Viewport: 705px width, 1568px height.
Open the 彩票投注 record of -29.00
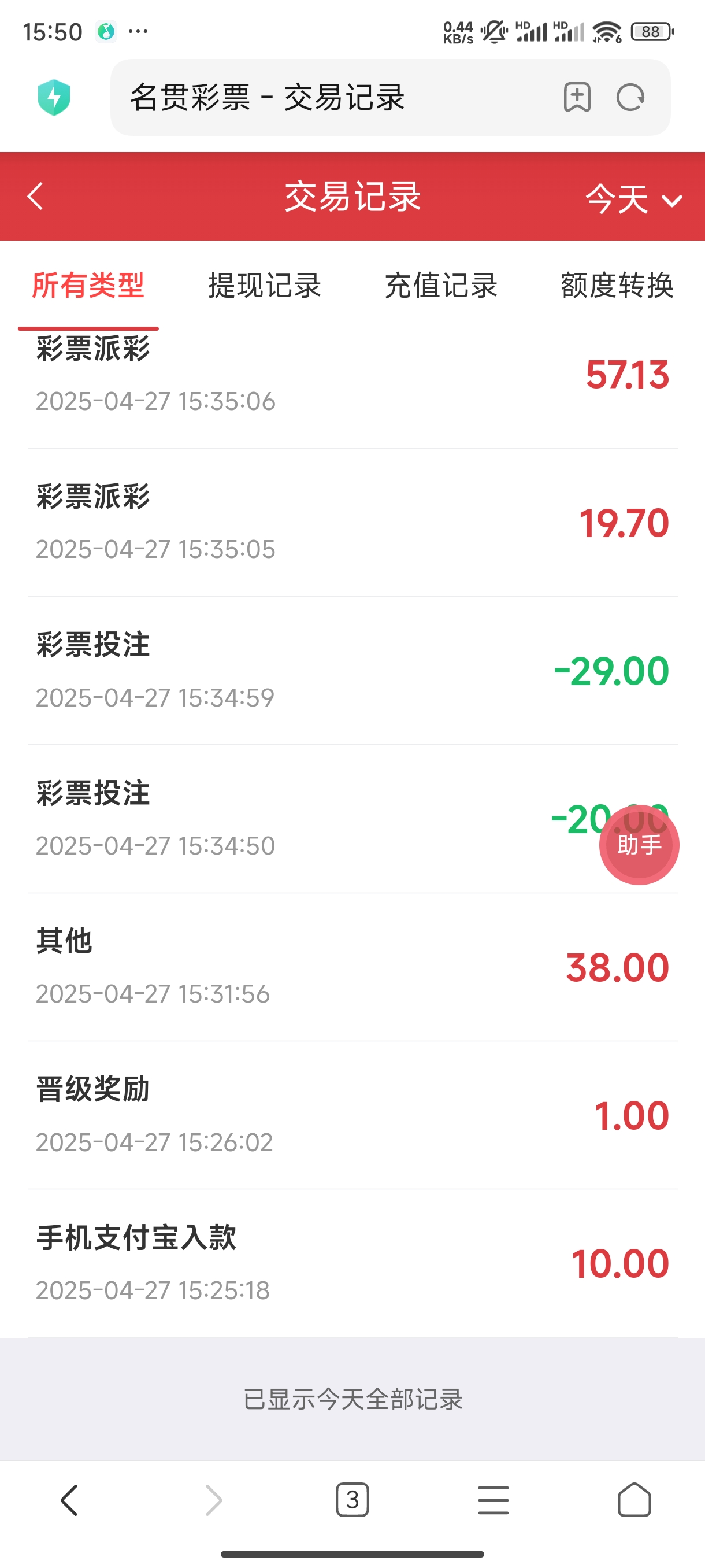pyautogui.click(x=352, y=671)
